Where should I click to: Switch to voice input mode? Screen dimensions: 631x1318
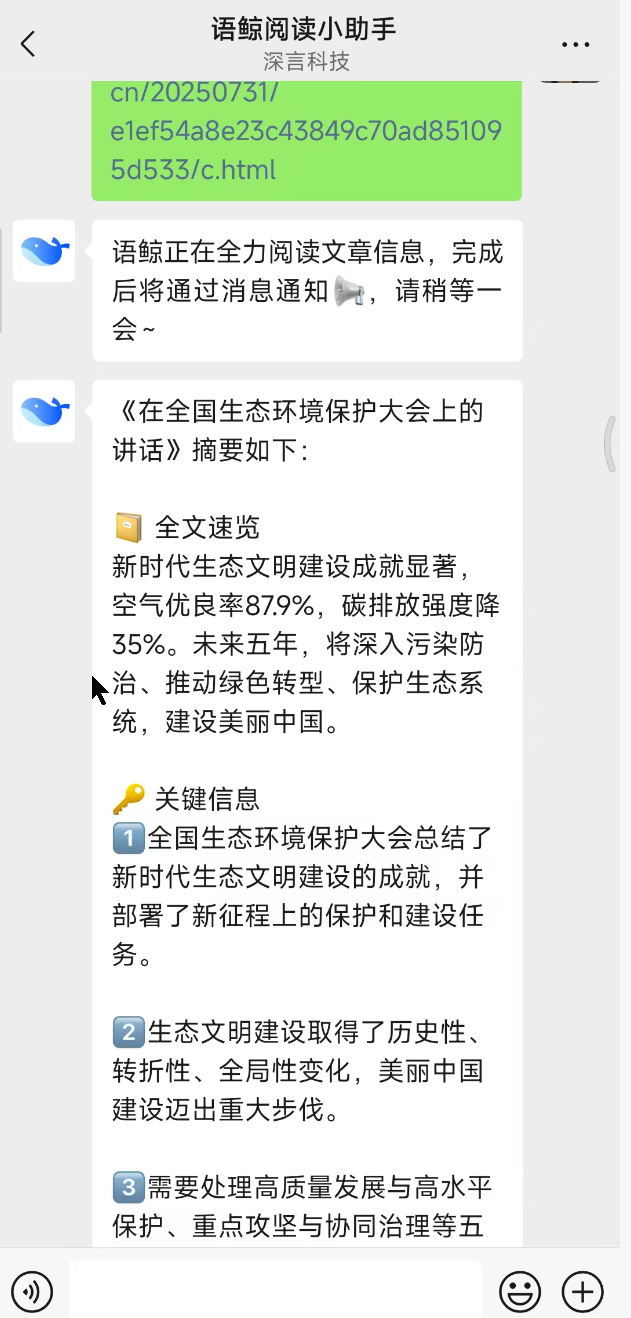[x=31, y=1292]
